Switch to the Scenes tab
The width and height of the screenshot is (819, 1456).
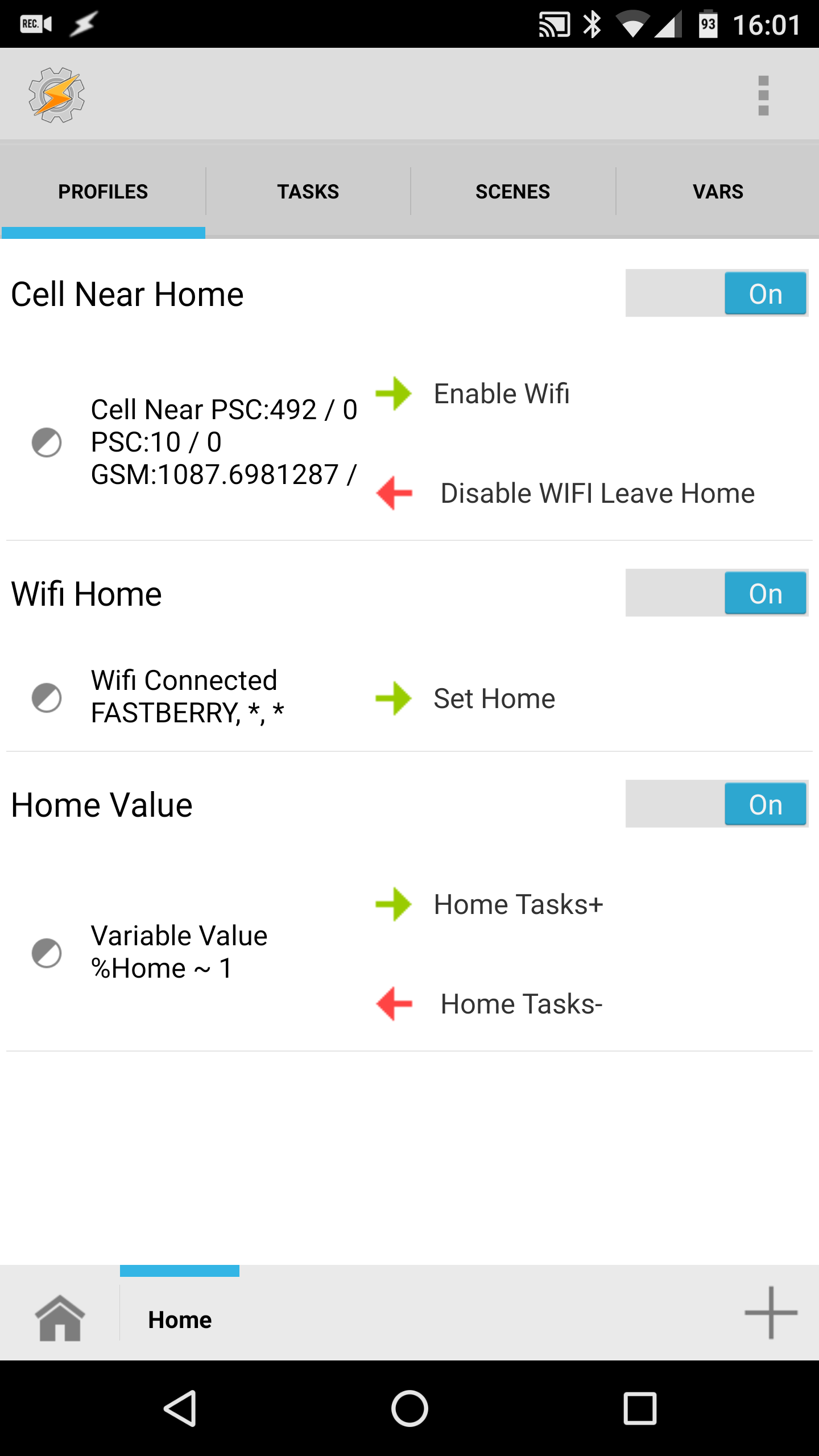coord(512,192)
